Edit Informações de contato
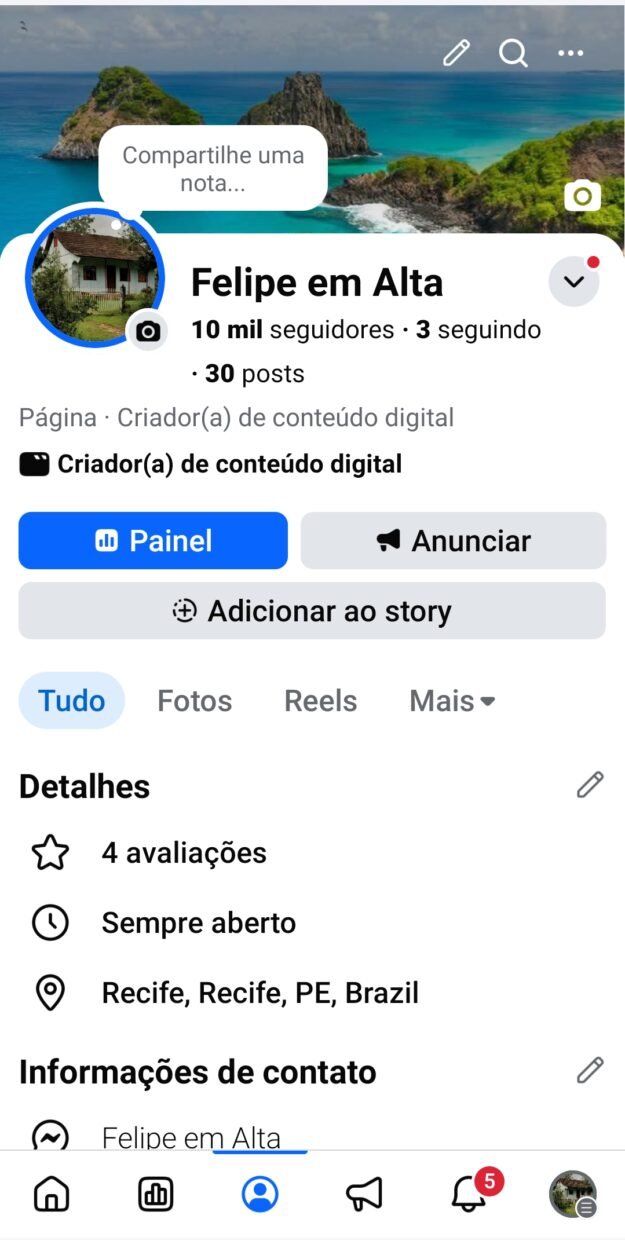Viewport: 625px width, 1241px height. point(590,1071)
